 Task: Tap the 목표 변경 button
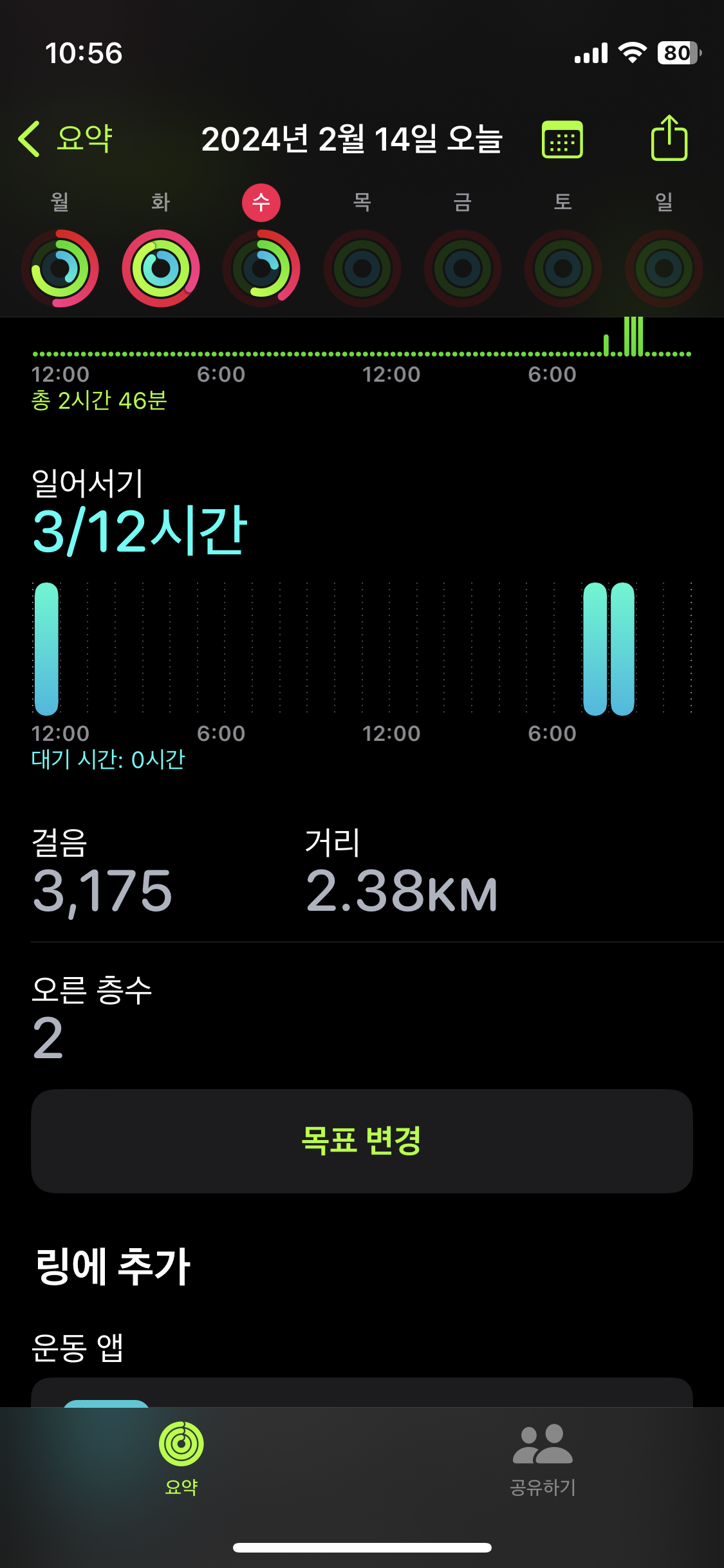362,1141
